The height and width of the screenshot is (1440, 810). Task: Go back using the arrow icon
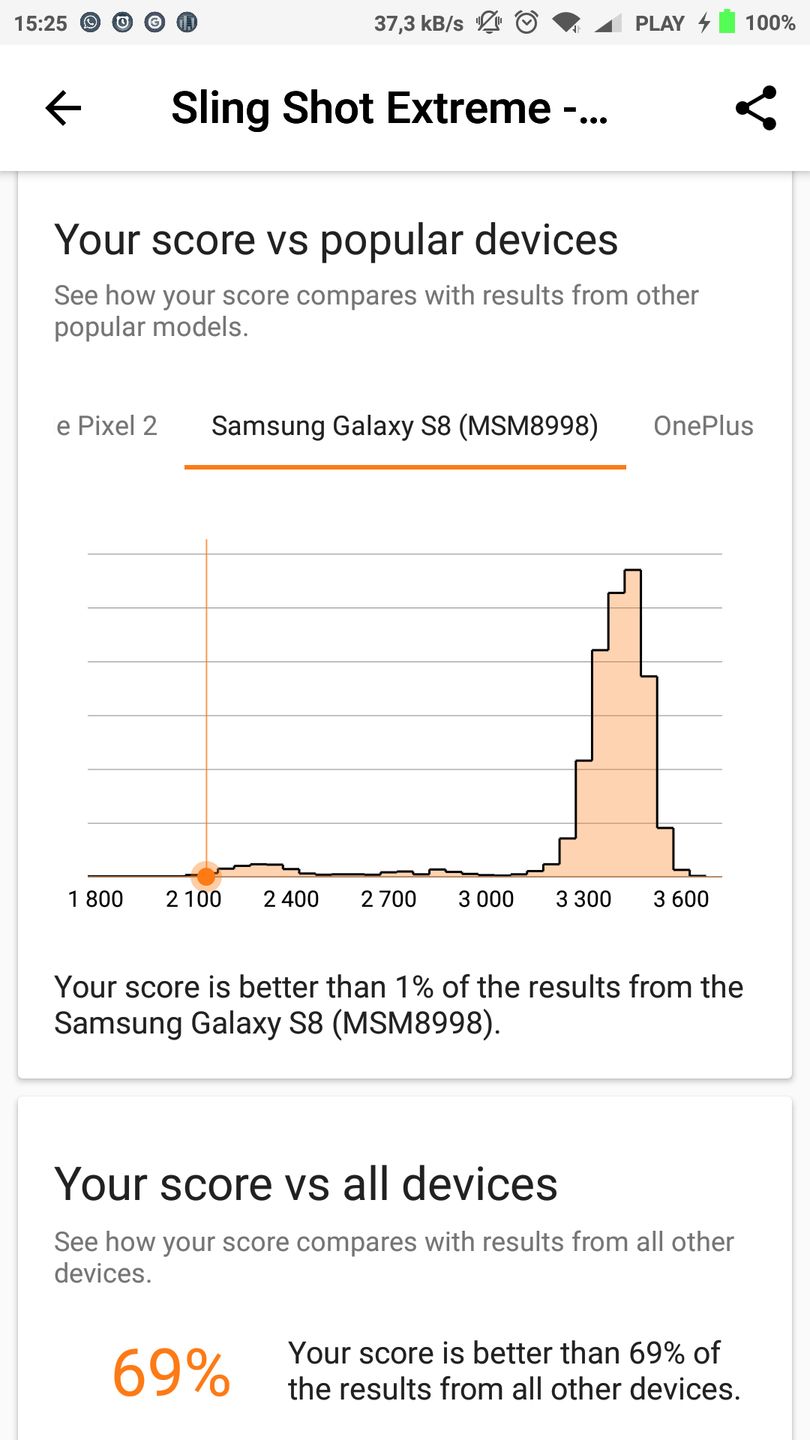click(x=63, y=108)
